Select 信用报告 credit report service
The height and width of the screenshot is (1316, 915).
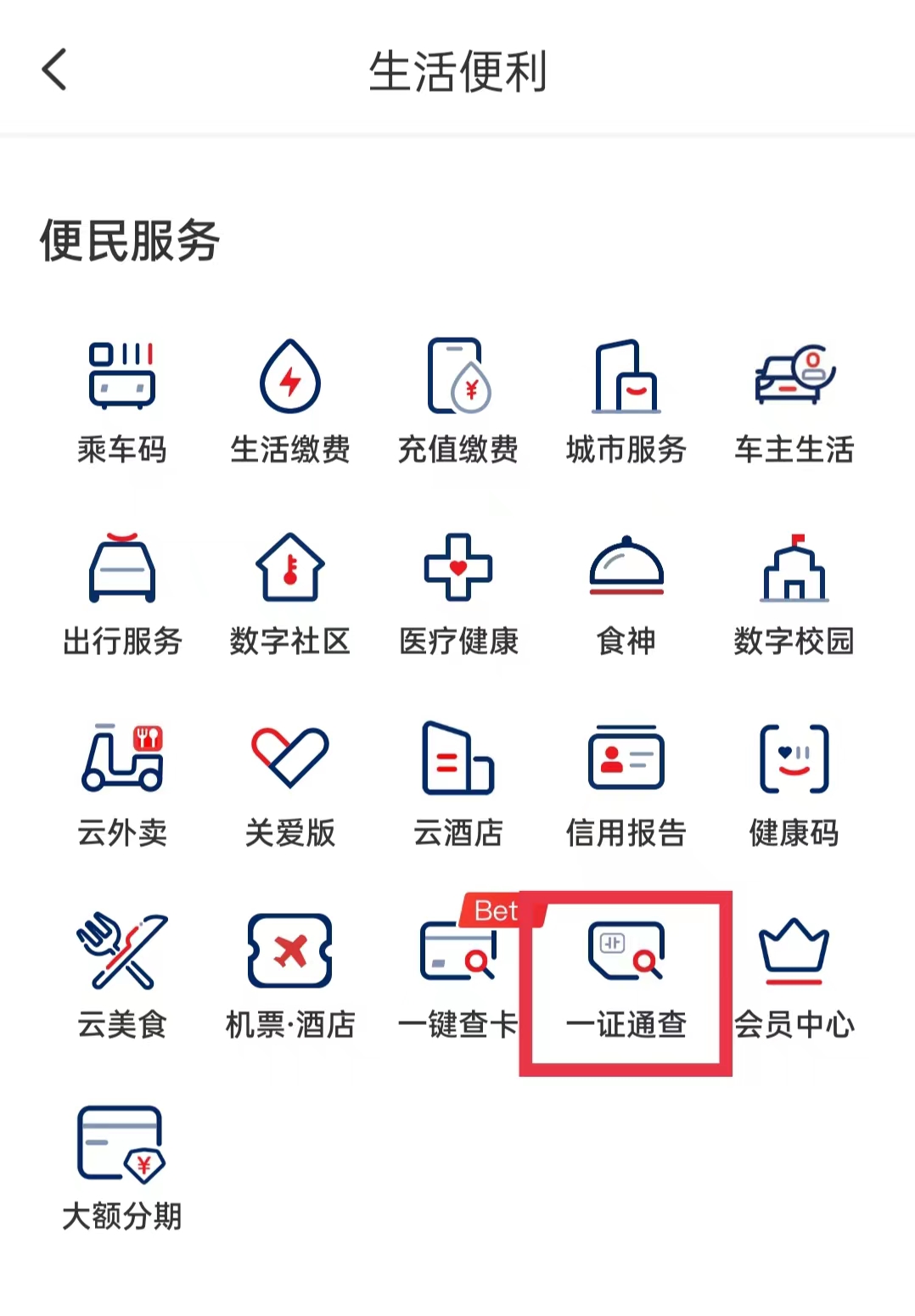(x=626, y=776)
